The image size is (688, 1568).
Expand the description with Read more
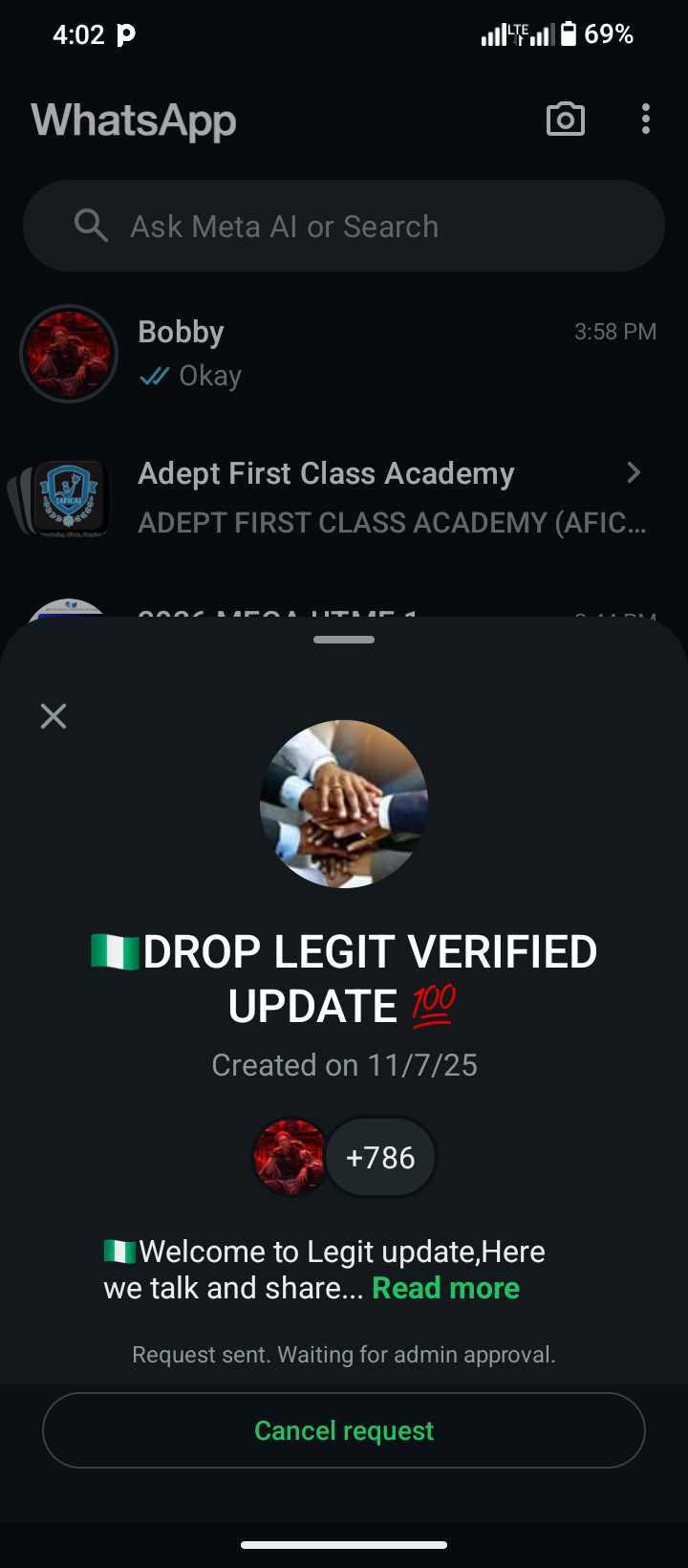point(445,1289)
